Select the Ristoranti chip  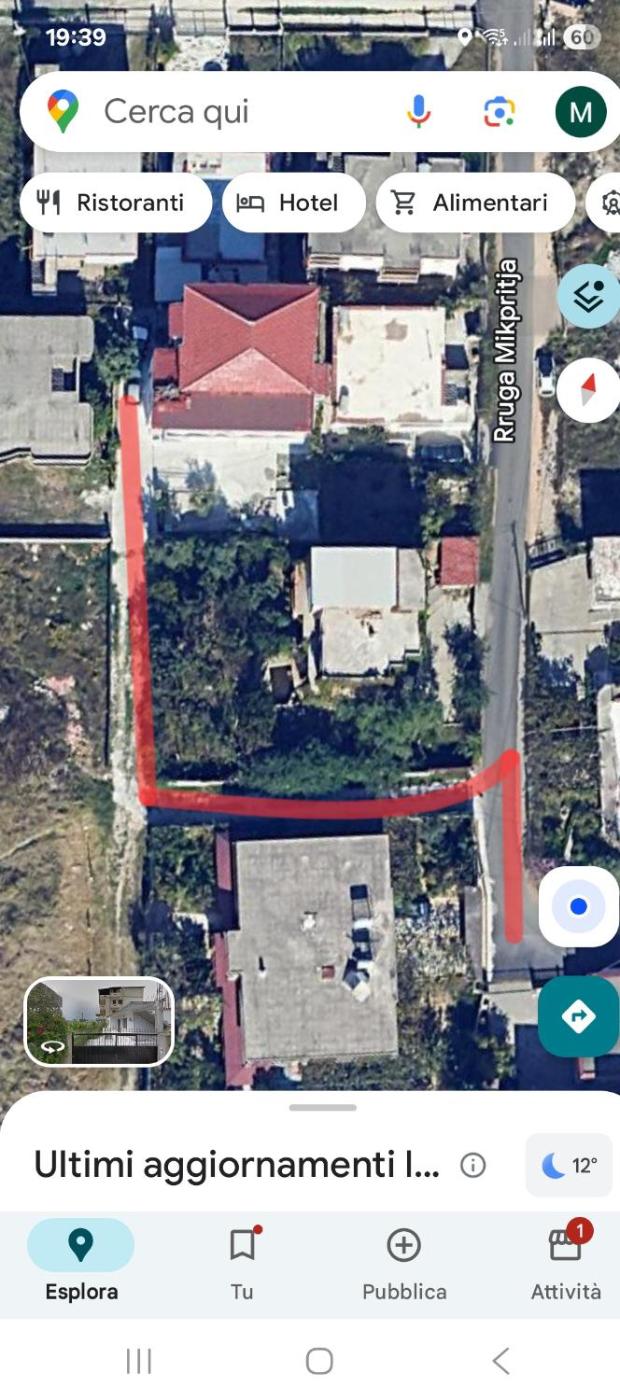click(115, 203)
